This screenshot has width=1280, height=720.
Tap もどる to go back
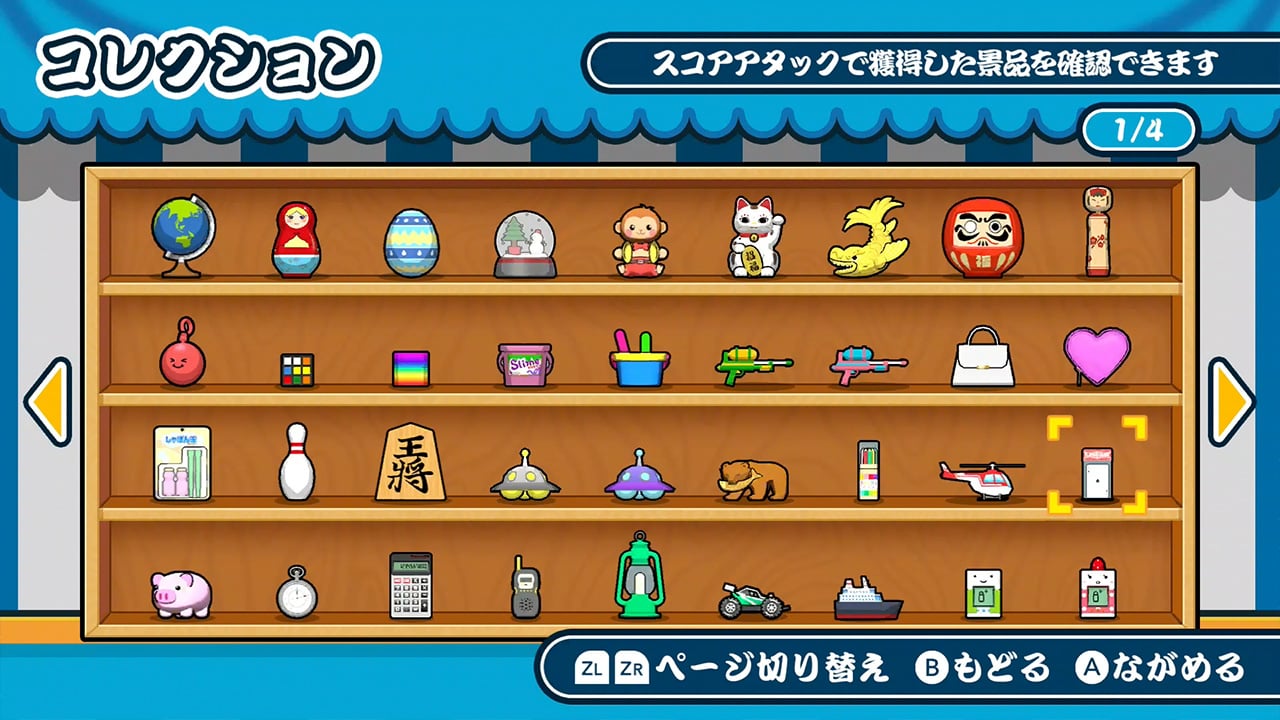(984, 668)
